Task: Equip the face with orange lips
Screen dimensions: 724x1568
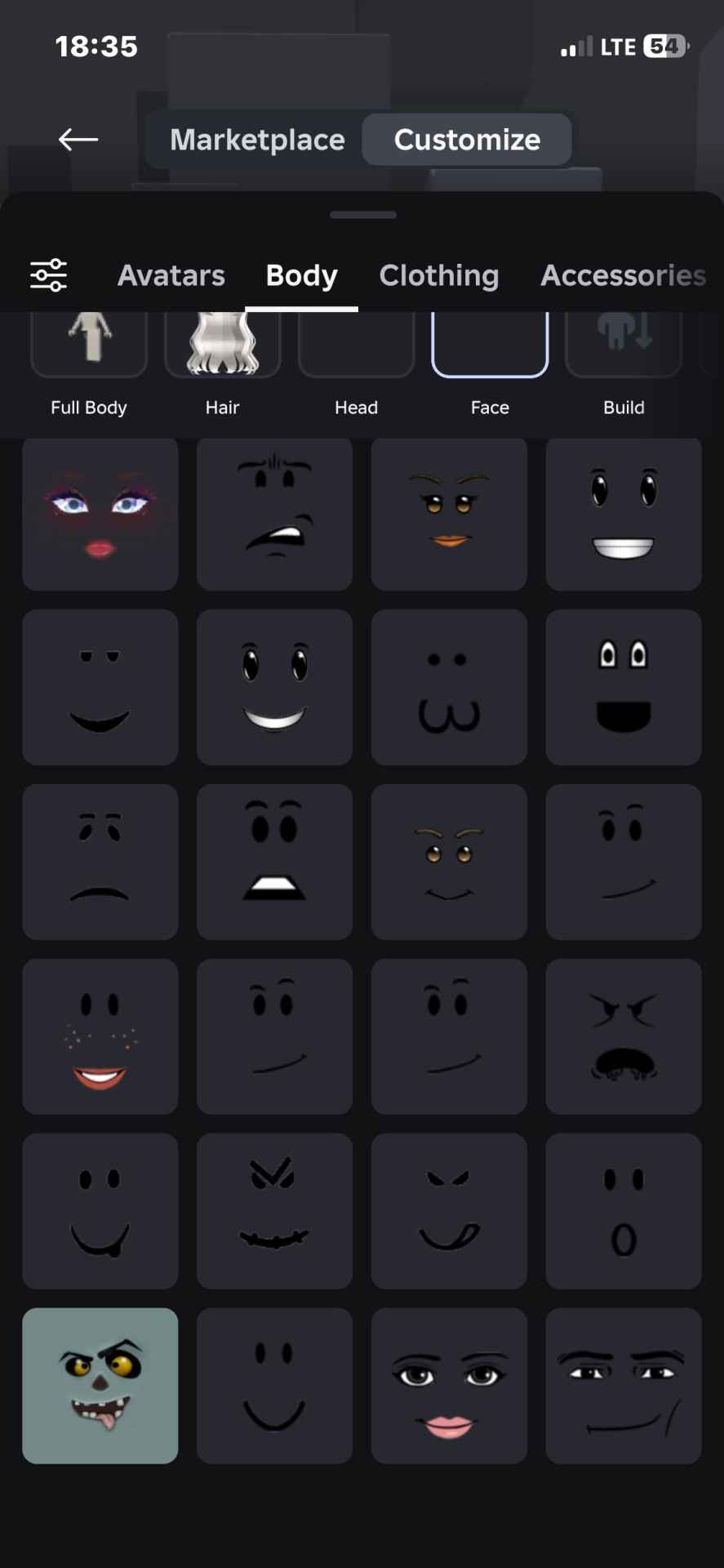Action: tap(449, 514)
